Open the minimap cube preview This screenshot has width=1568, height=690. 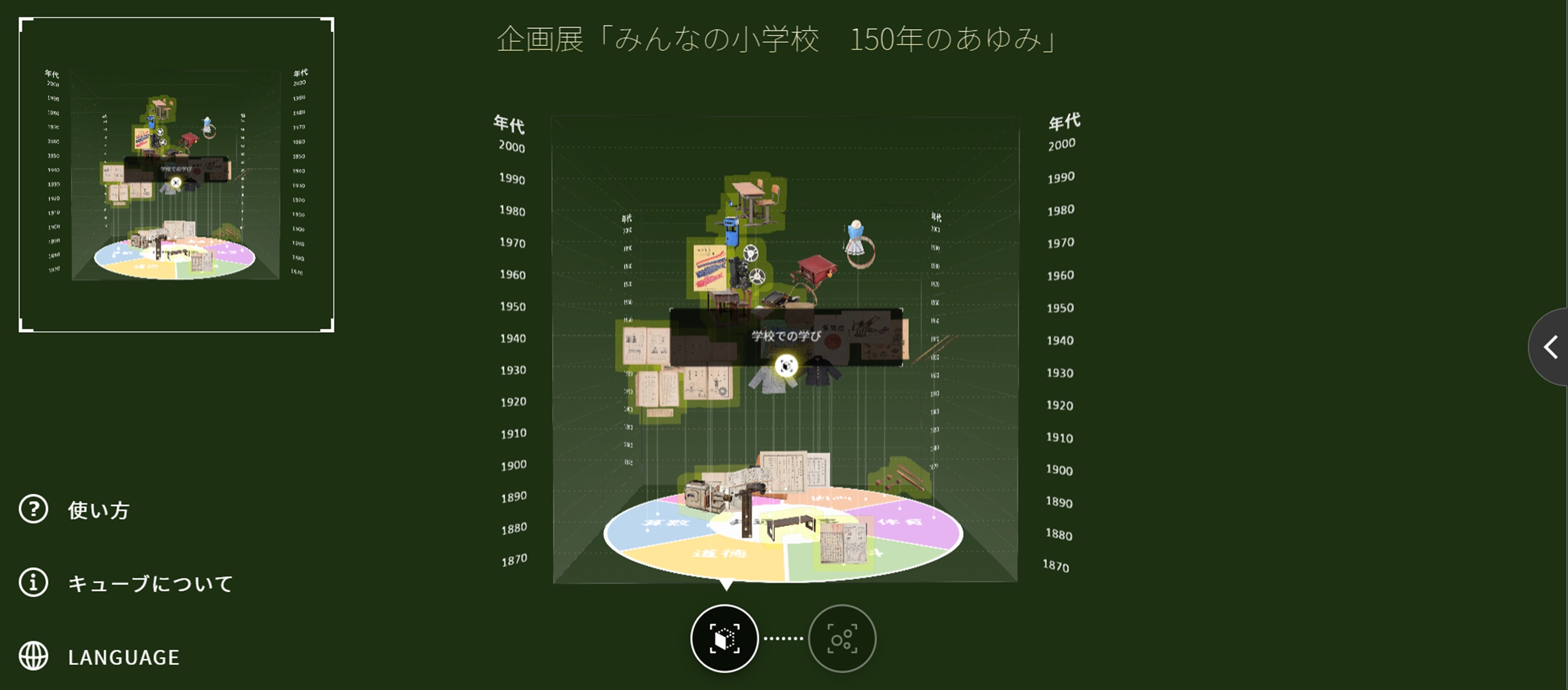point(177,175)
